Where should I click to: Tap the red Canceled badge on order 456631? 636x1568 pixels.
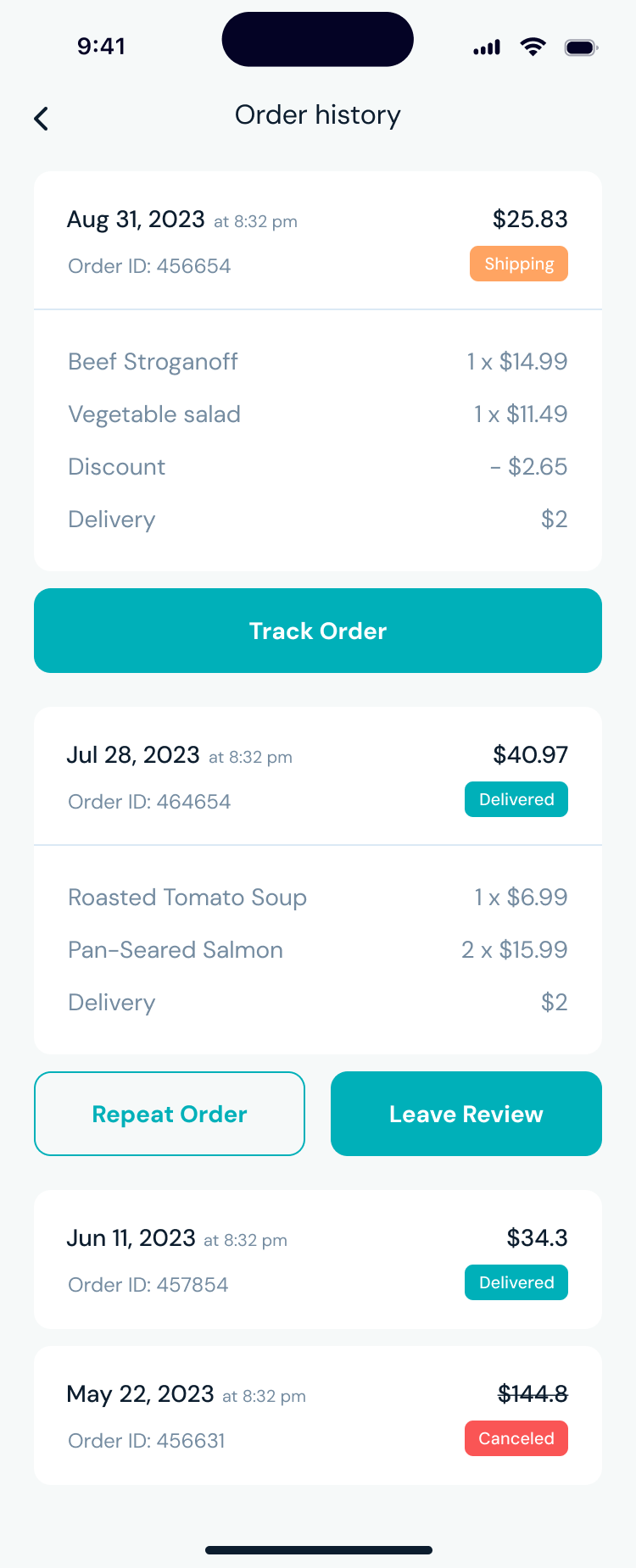tap(516, 1438)
